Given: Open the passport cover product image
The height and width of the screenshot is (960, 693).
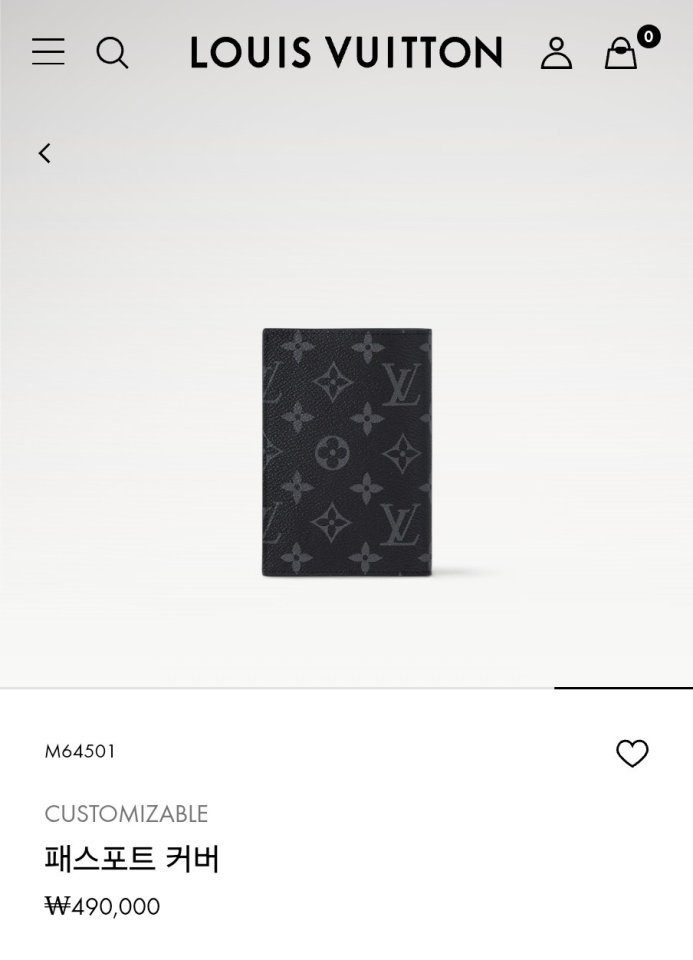Looking at the screenshot, I should [346, 452].
